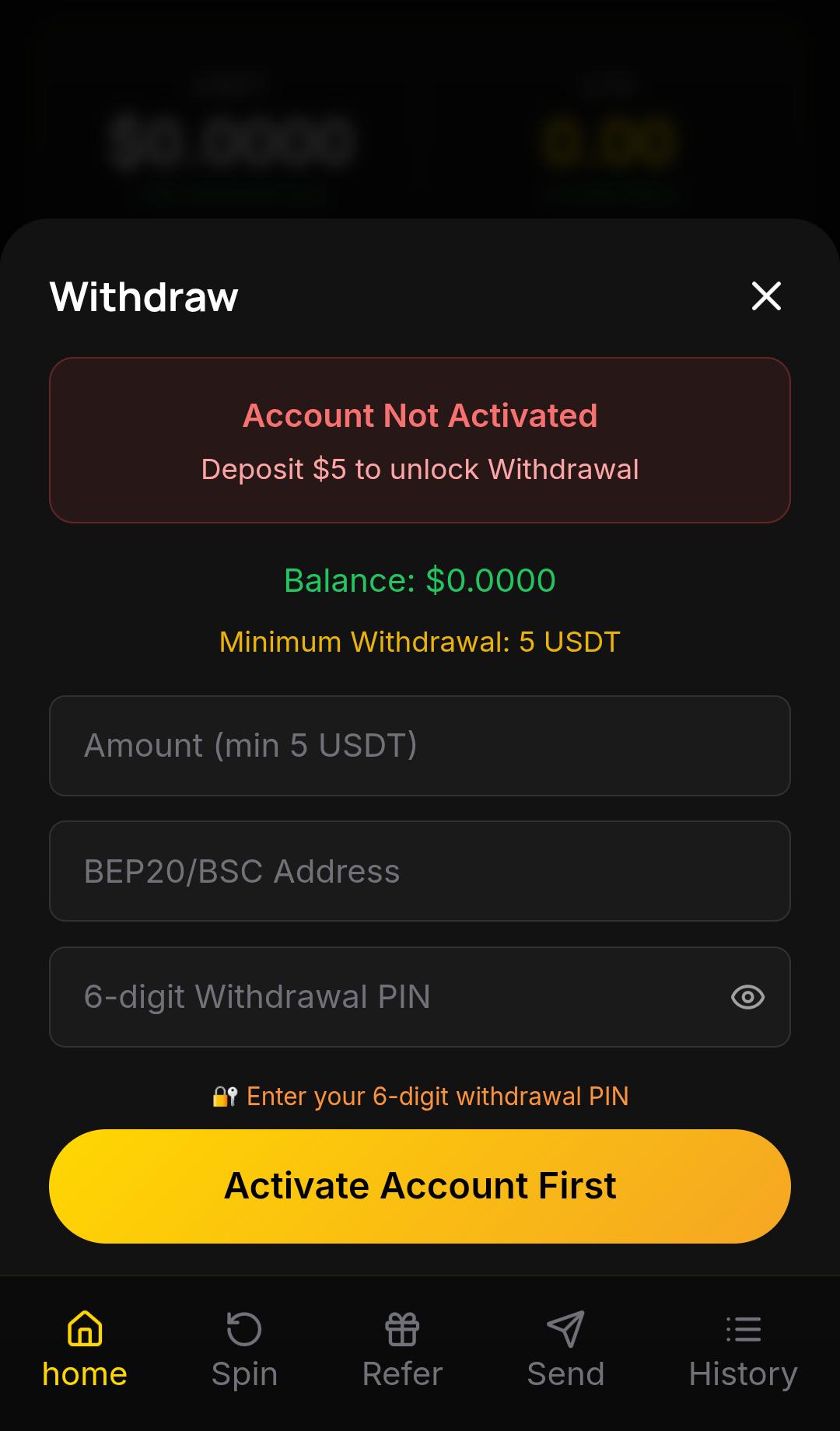Click the Account Not Activated warning banner

click(420, 439)
